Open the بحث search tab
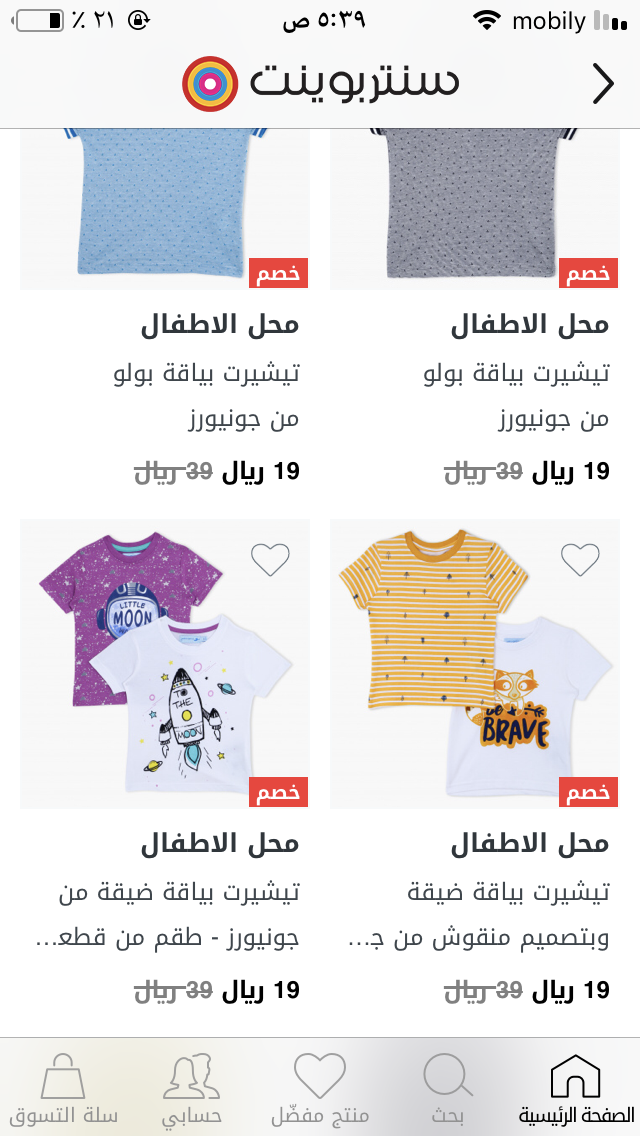Viewport: 640px width, 1136px height. point(448,1088)
